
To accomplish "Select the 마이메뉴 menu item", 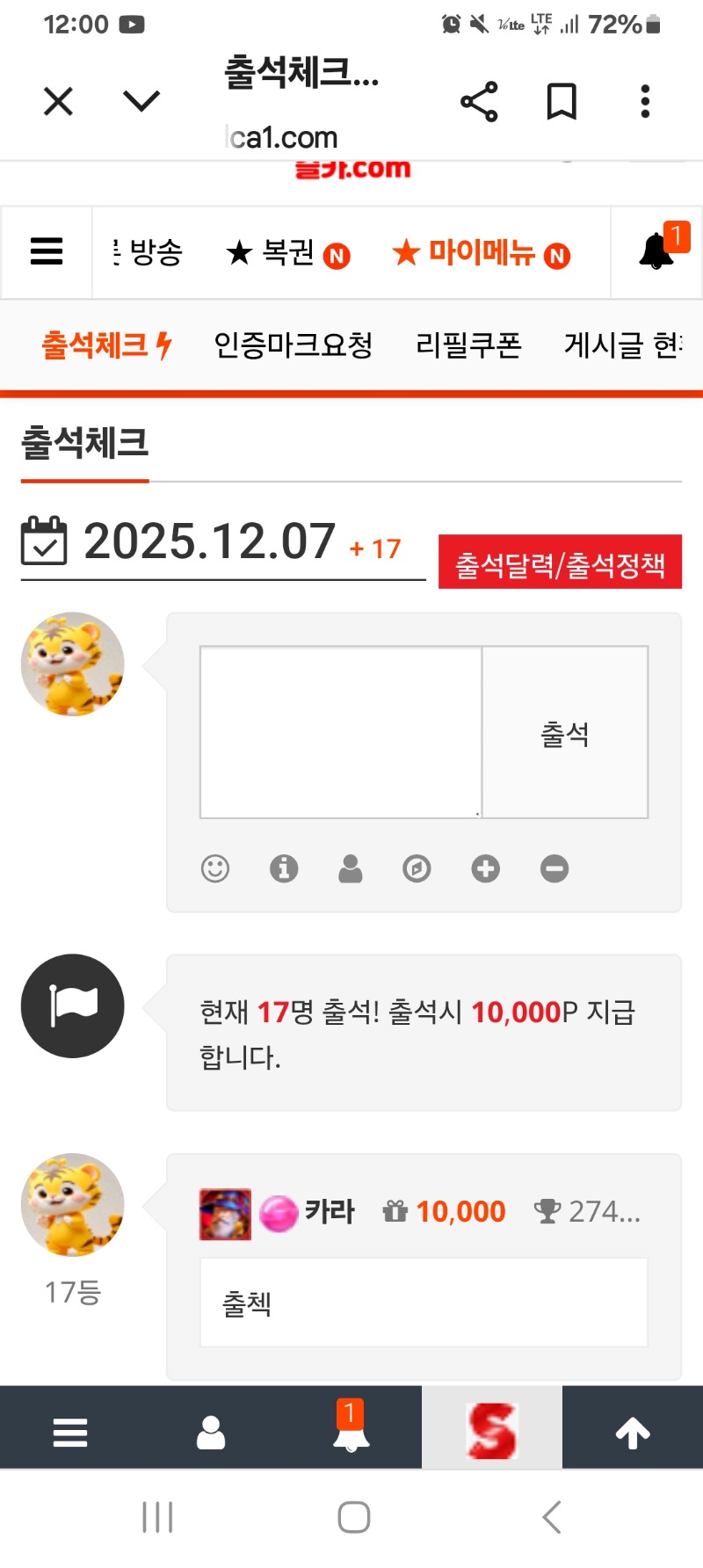I will (x=481, y=253).
